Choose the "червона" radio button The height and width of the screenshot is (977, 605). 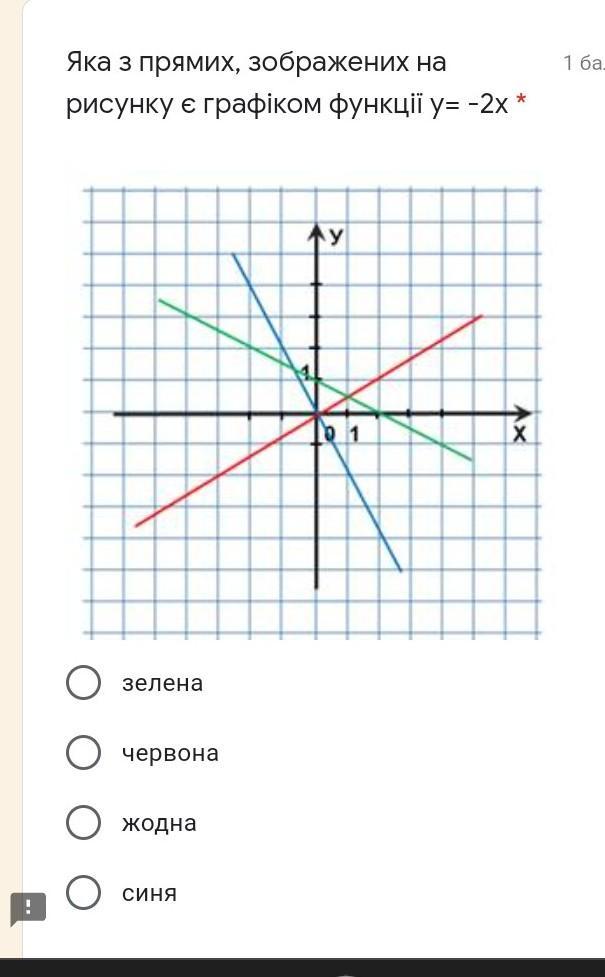[83, 753]
